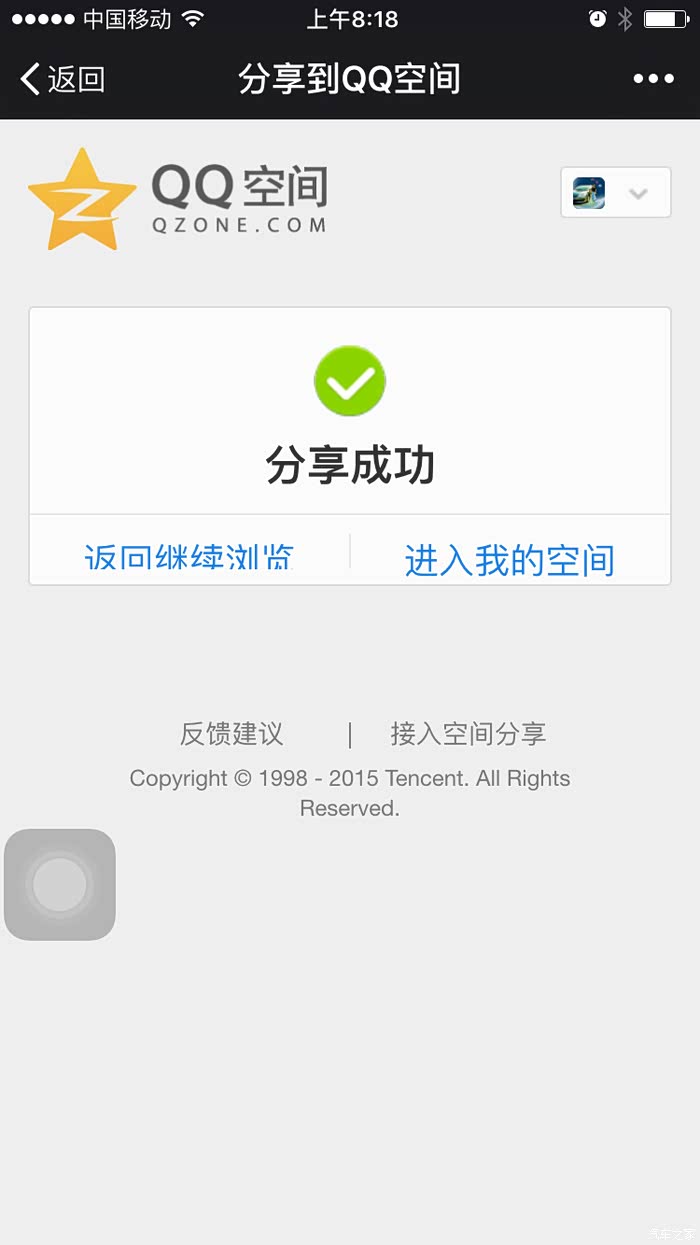
Task: Tap 返回继续浏览 to keep browsing
Action: tap(189, 557)
